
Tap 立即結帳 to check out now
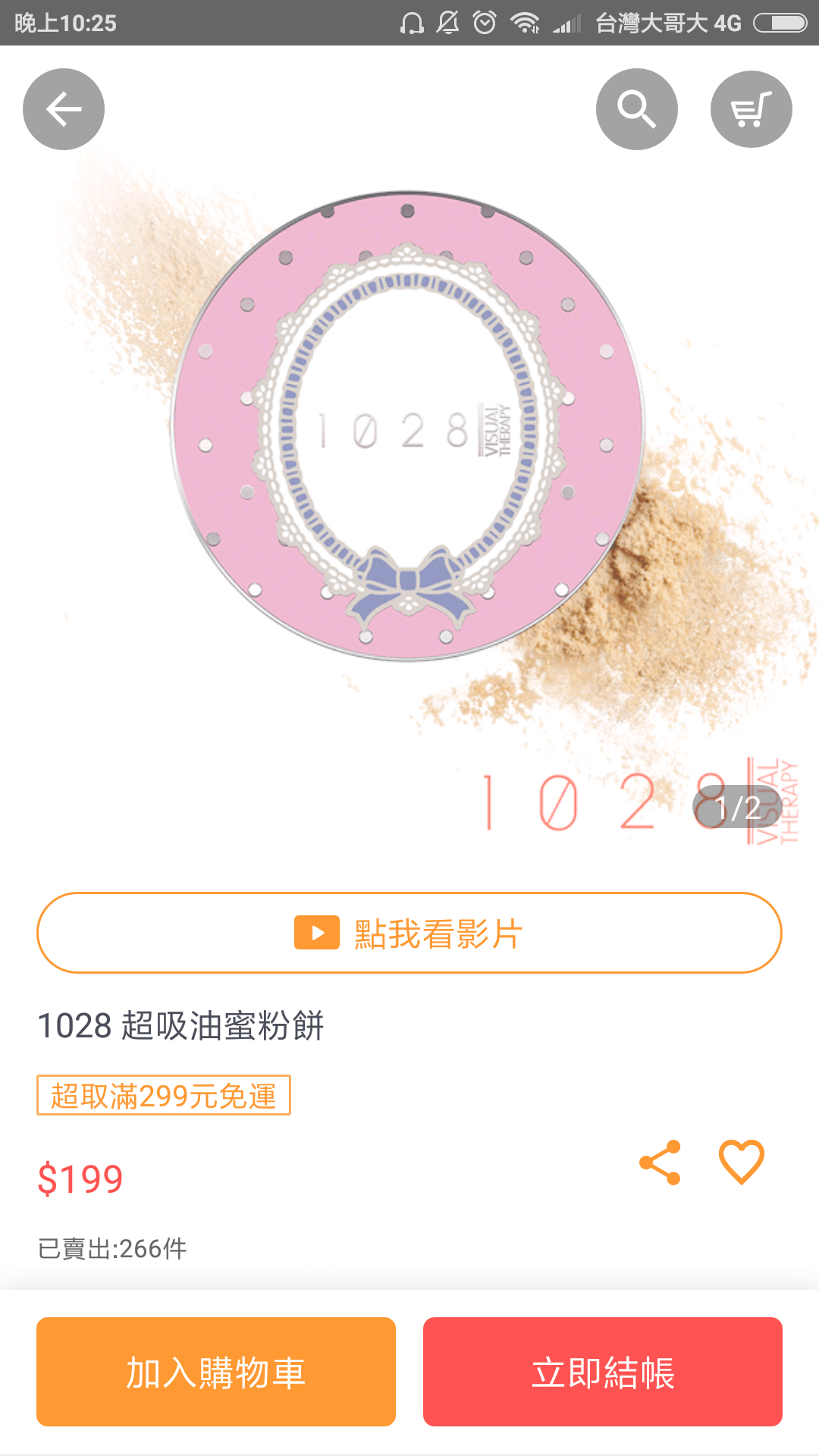point(603,1372)
